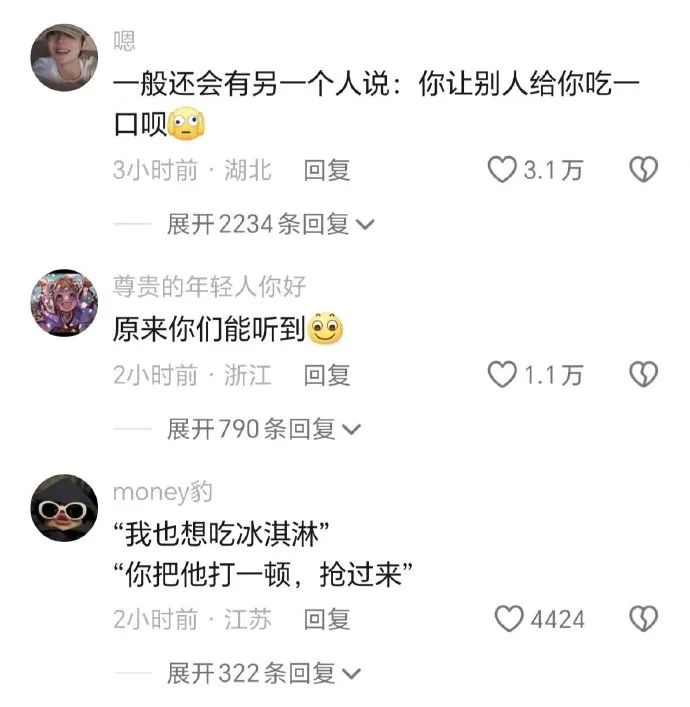Like the comment by 尊贵的年轻人你好
Viewport: 690px width, 707px height.
(502, 375)
